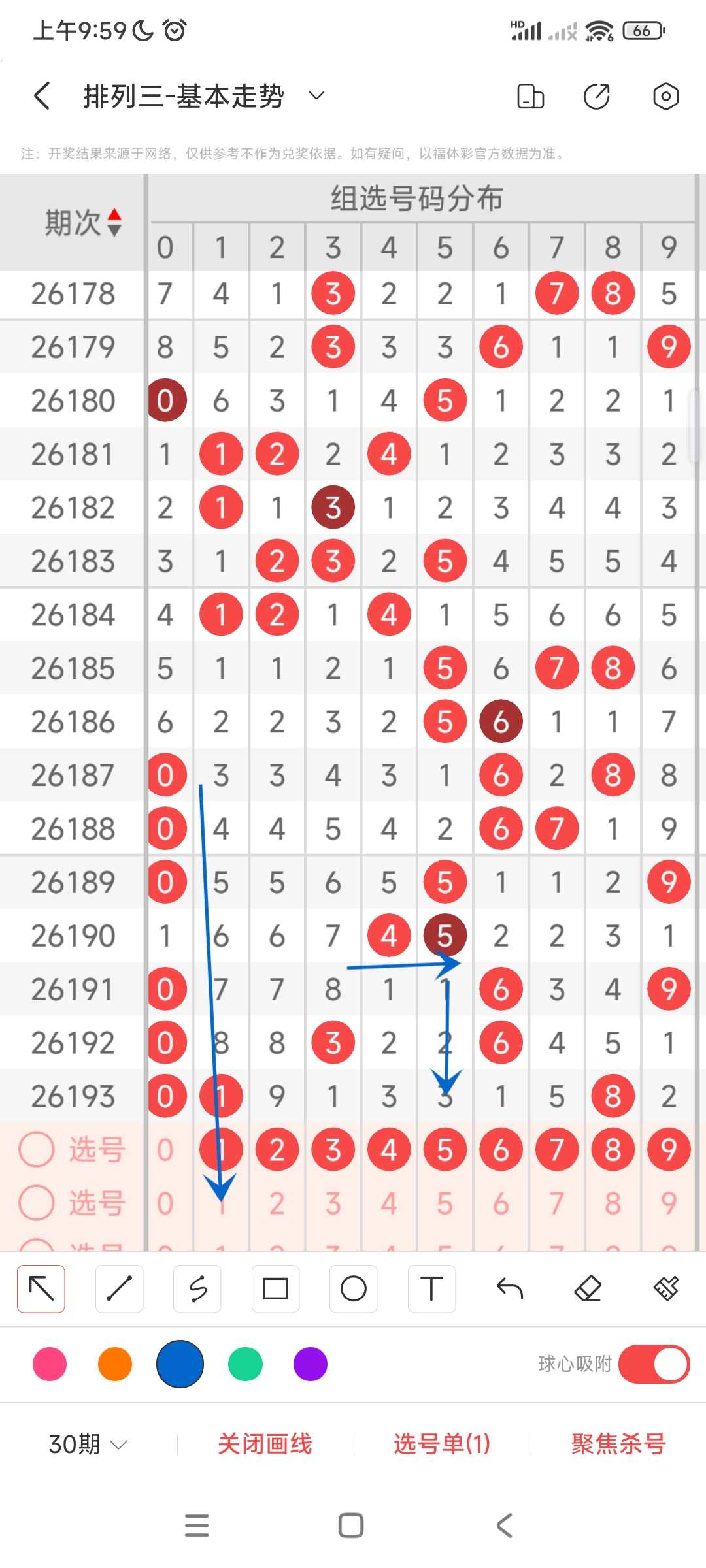
Task: Choose the purple pen color
Action: tap(311, 1364)
